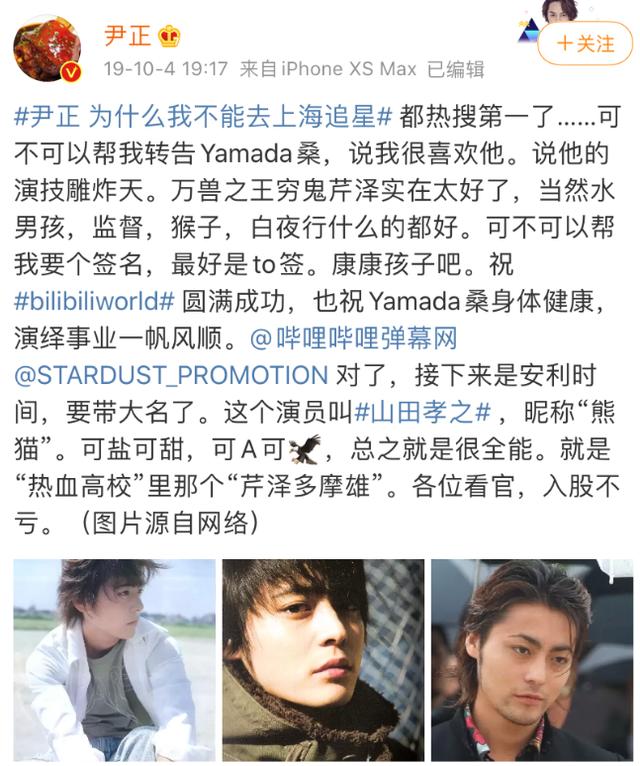View the middle close-up photo
The height and width of the screenshot is (766, 640).
[x=322, y=659]
